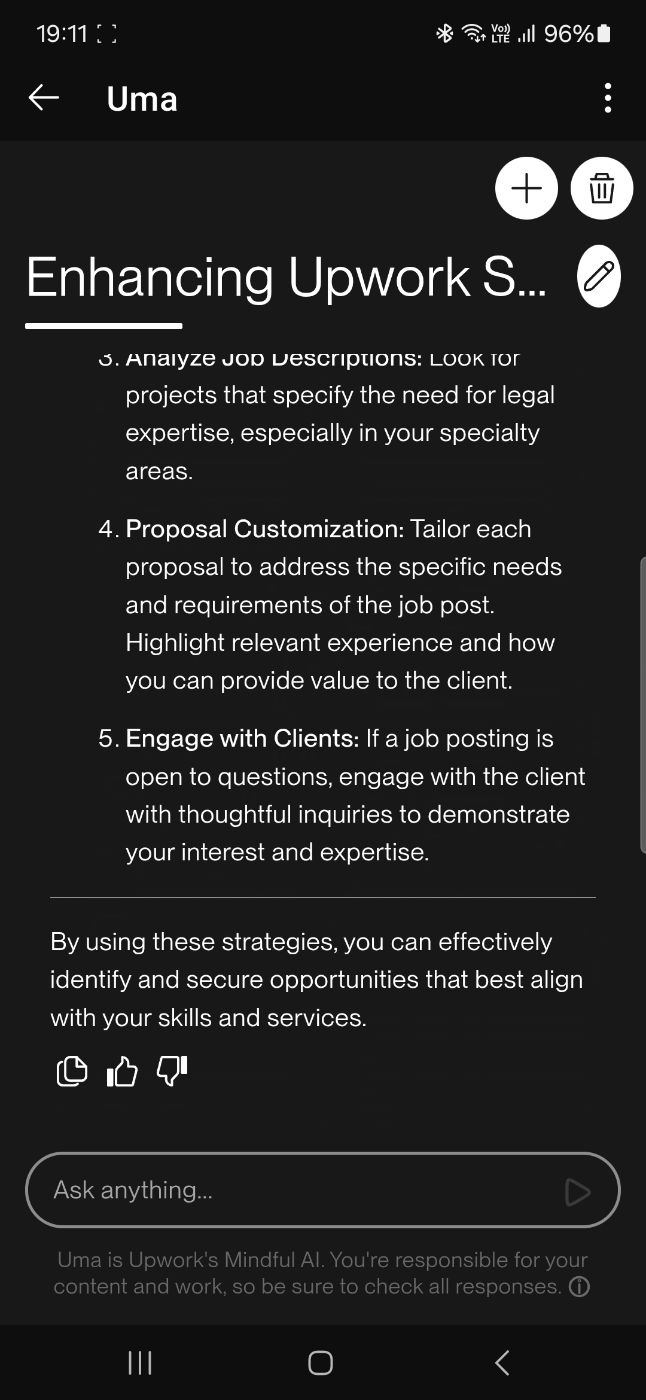This screenshot has width=646, height=1400.
Task: Give the response a thumbs down
Action: coord(172,1071)
